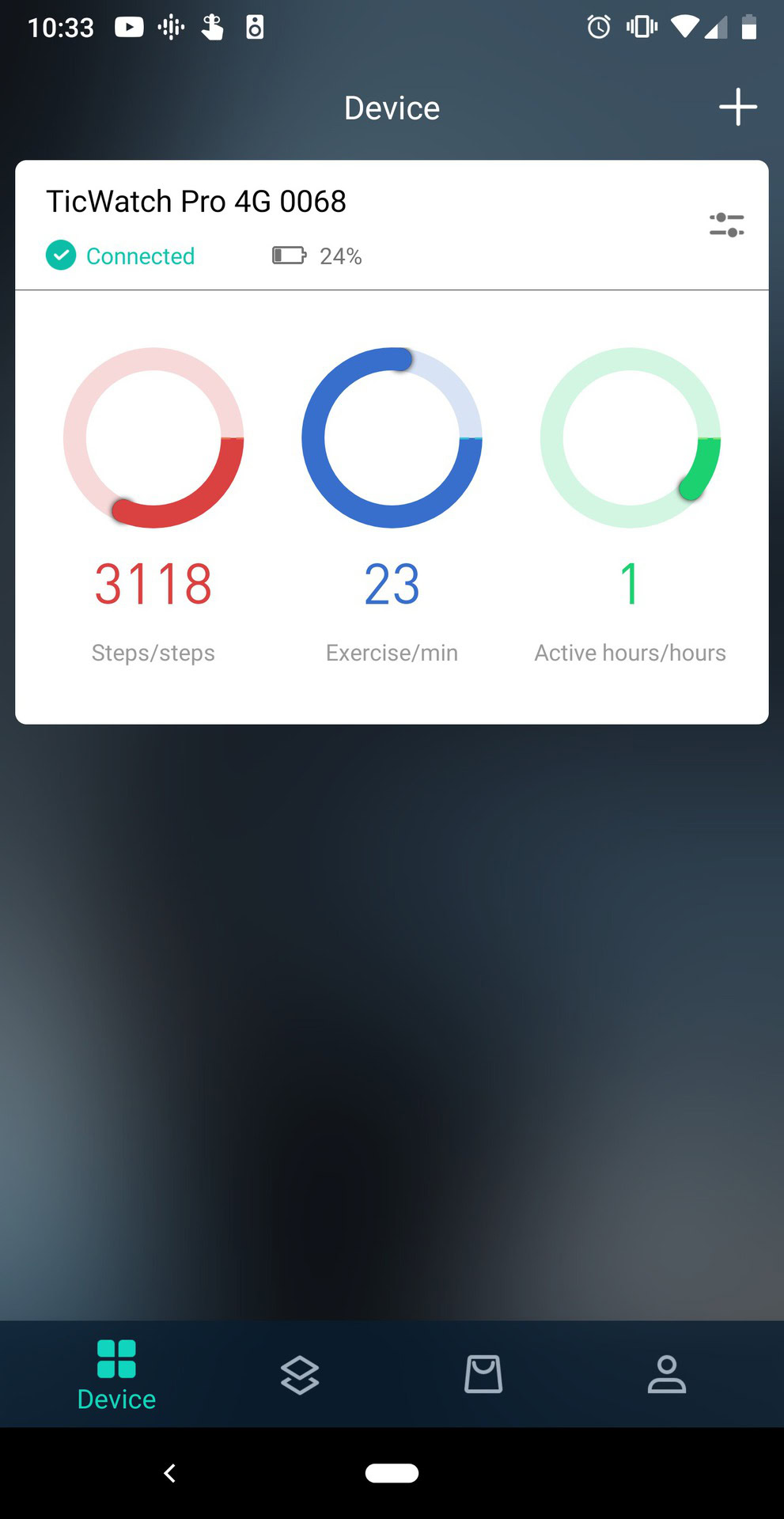Screen dimensions: 784x1519
Task: Go home via the navigation pill
Action: coord(392,1472)
